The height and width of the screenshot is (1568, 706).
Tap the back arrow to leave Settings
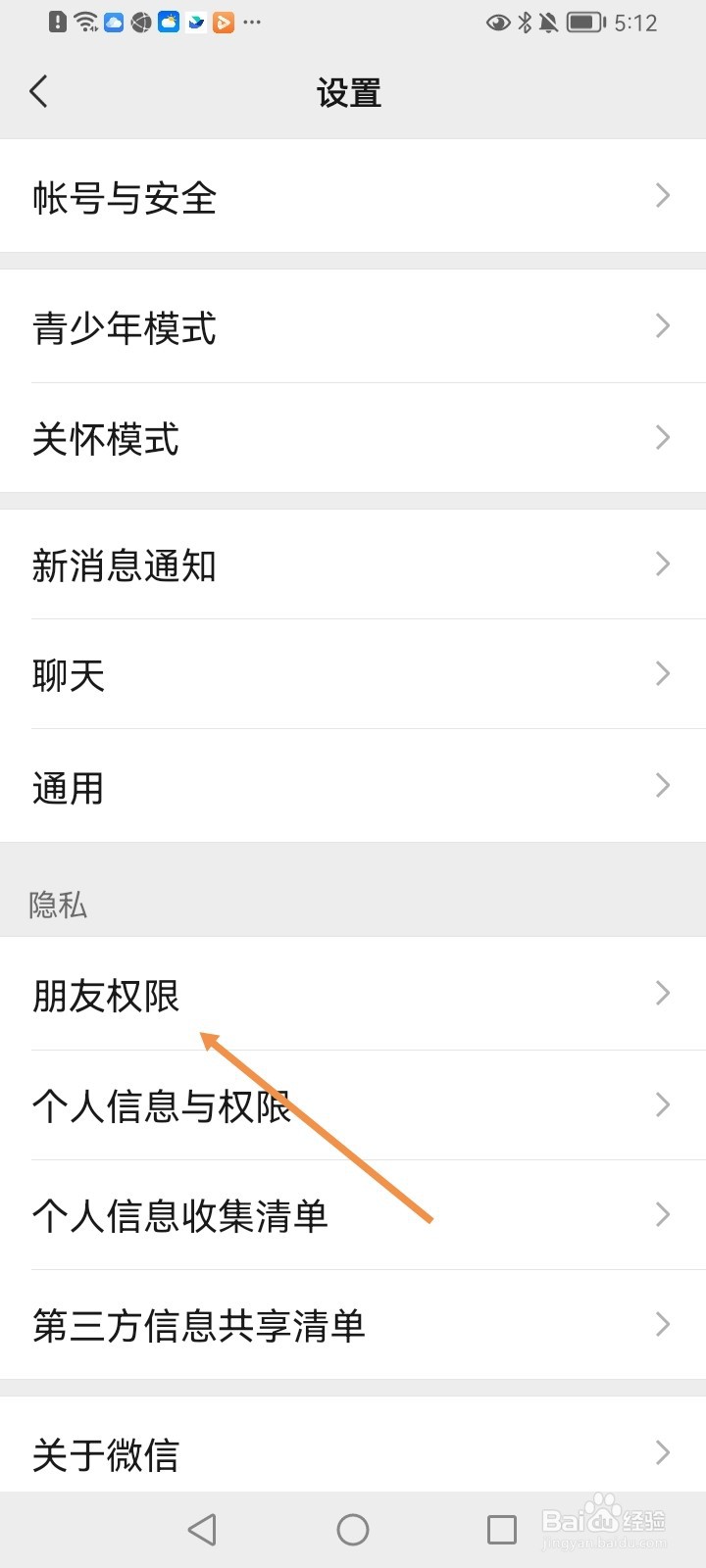39,90
